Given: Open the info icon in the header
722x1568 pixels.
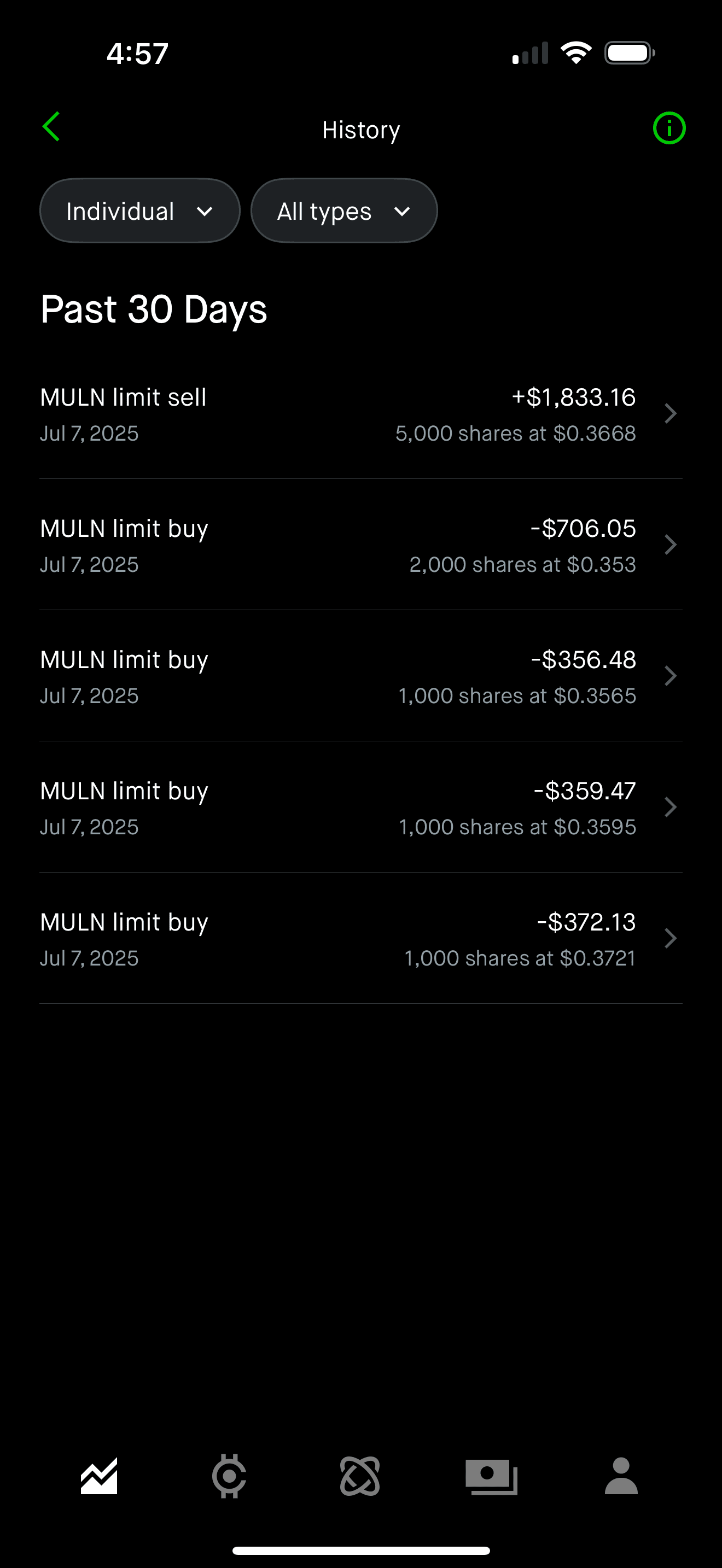Looking at the screenshot, I should pos(669,128).
